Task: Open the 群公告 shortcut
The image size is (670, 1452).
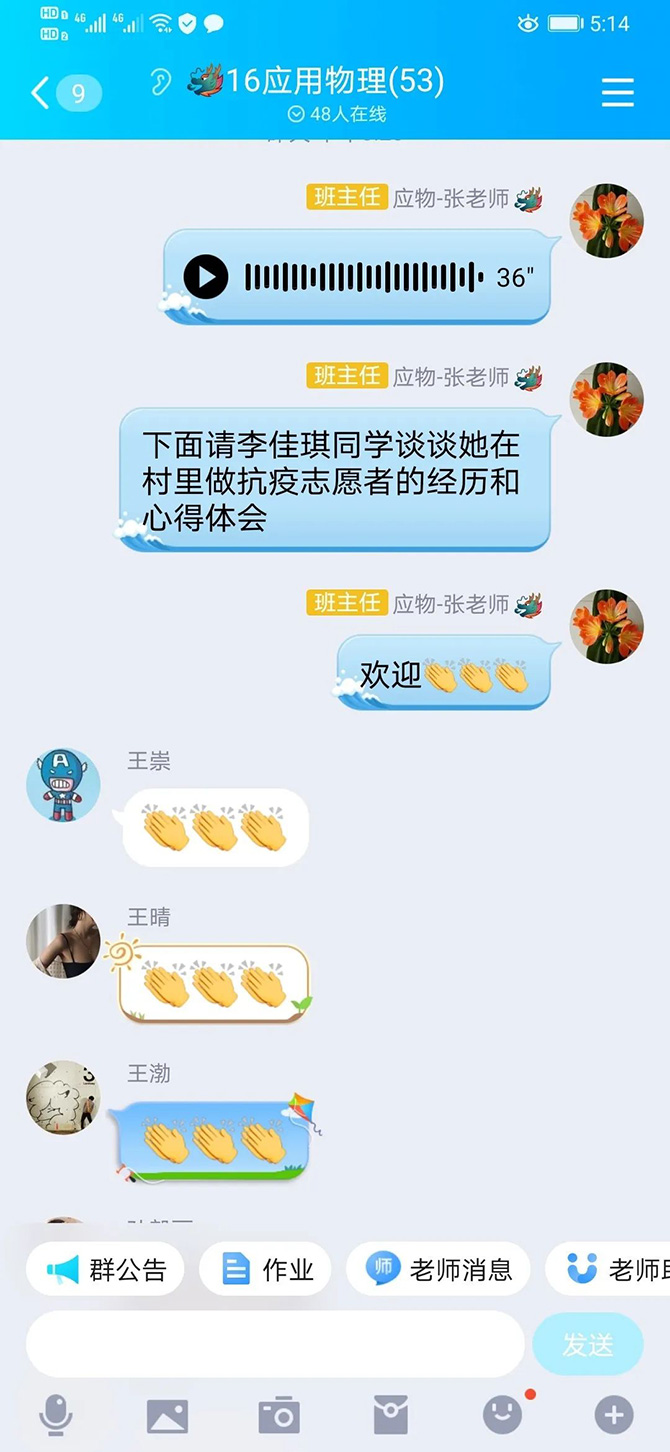Action: [x=106, y=1270]
